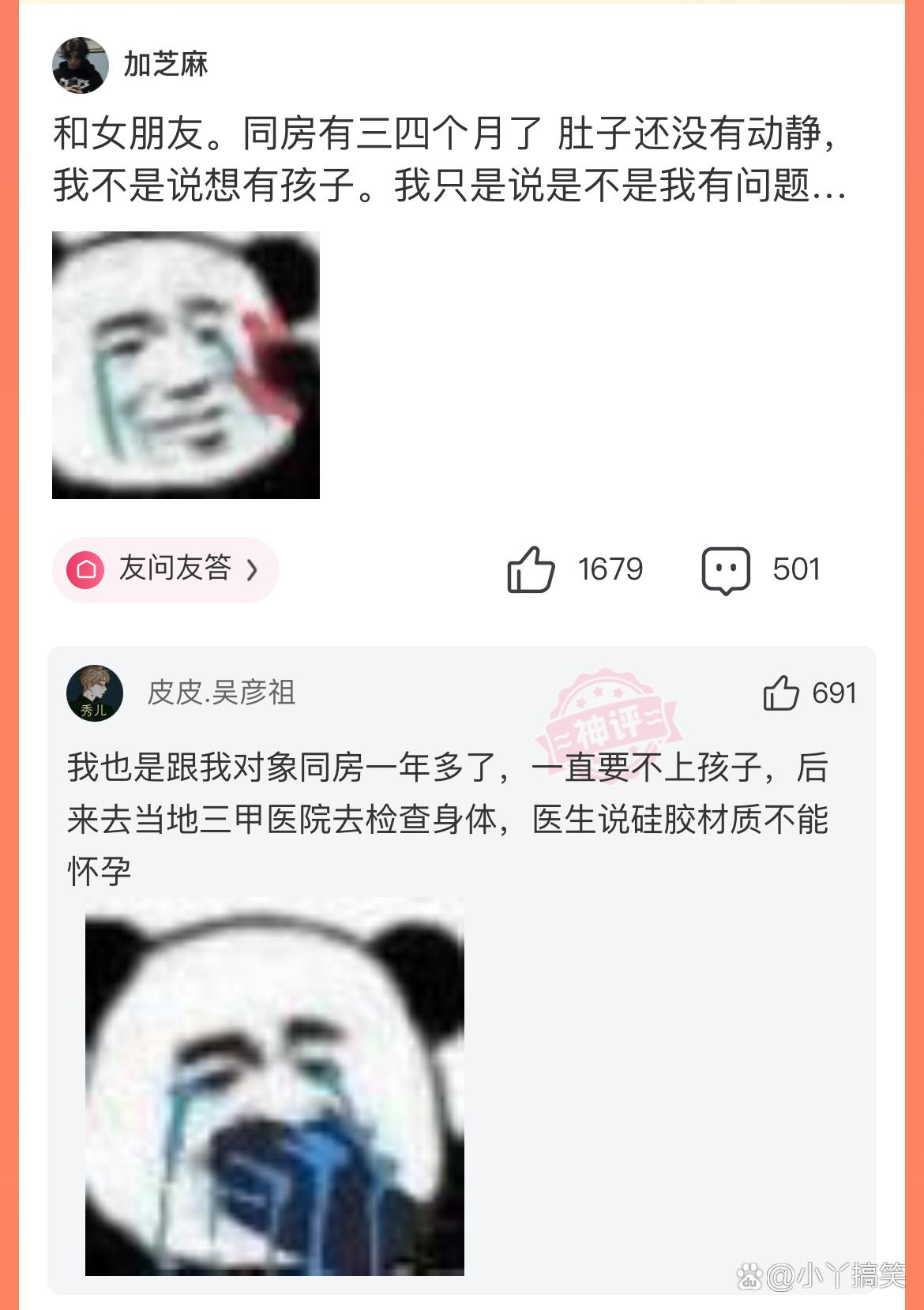View the crying panda image in 加芝麻's post
Viewport: 924px width, 1310px height.
[x=186, y=365]
